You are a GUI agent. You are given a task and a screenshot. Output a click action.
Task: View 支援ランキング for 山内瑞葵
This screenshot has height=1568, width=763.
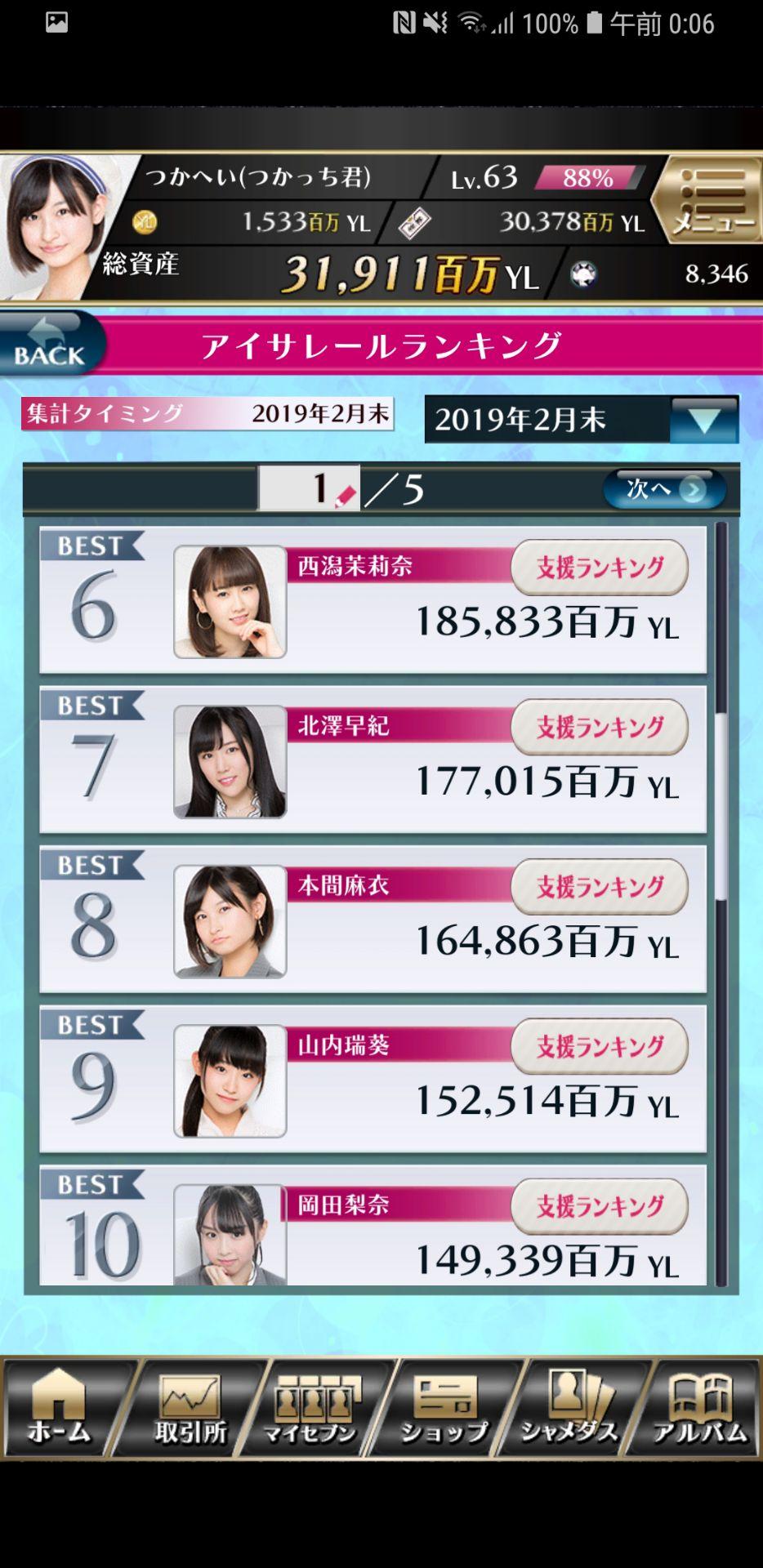coord(600,1046)
